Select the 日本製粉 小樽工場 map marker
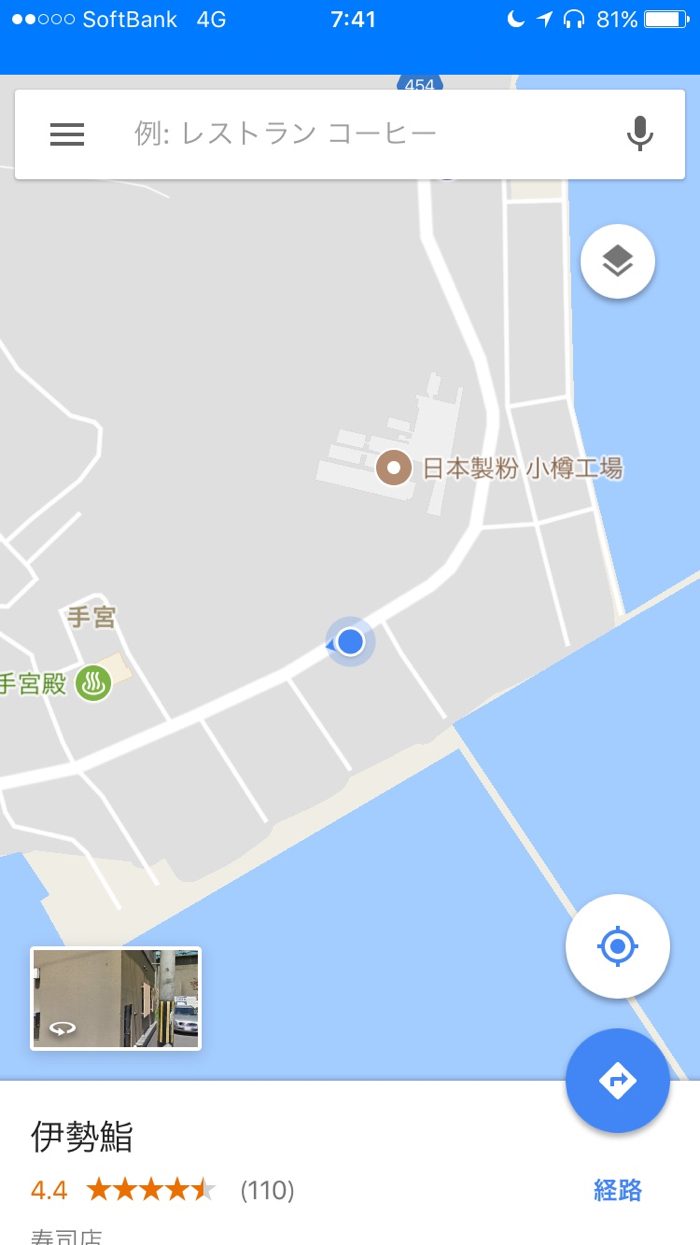This screenshot has width=700, height=1245. point(394,467)
